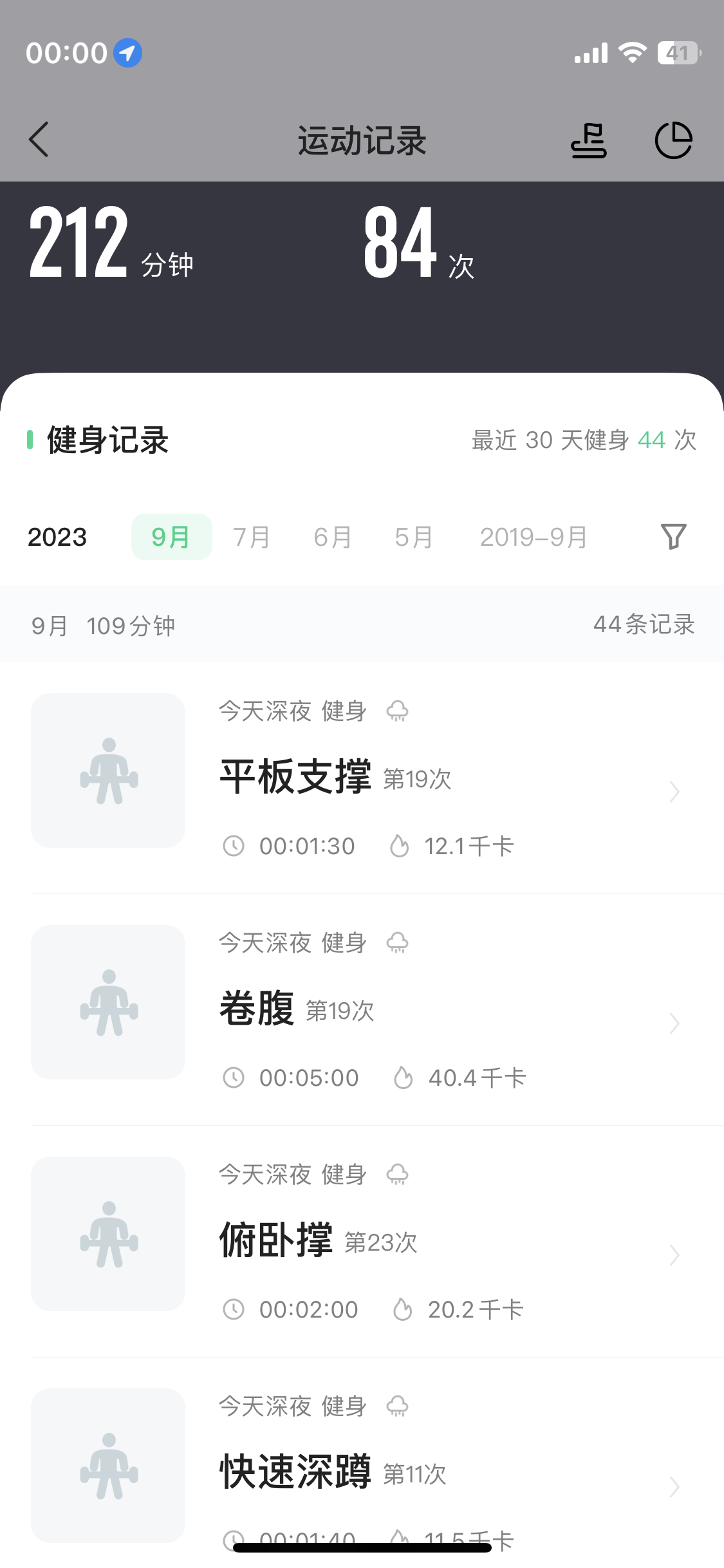Switch to the 5月 tab
This screenshot has width=724, height=1568.
tap(414, 537)
